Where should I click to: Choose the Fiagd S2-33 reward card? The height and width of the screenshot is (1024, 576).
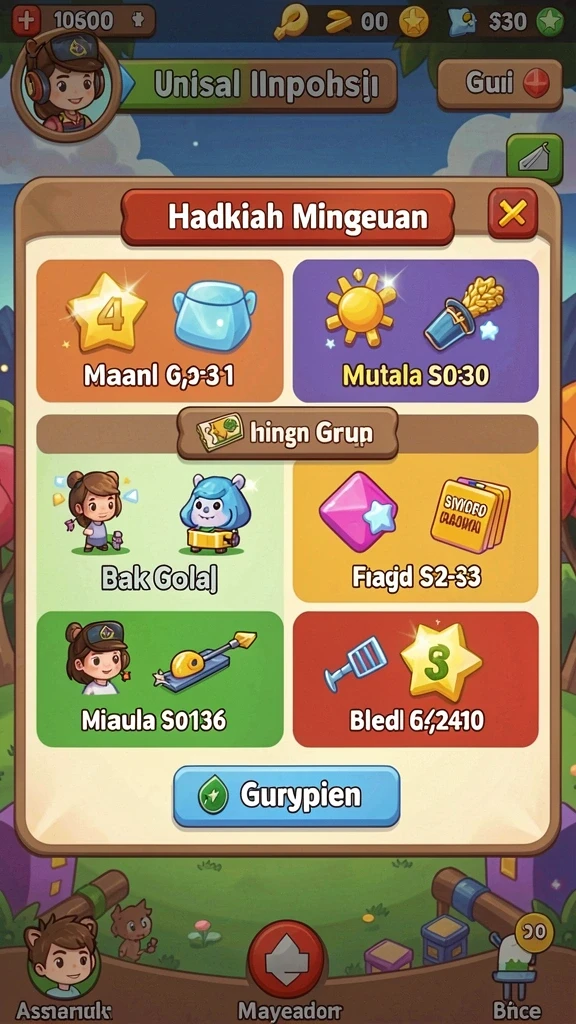pyautogui.click(x=416, y=528)
